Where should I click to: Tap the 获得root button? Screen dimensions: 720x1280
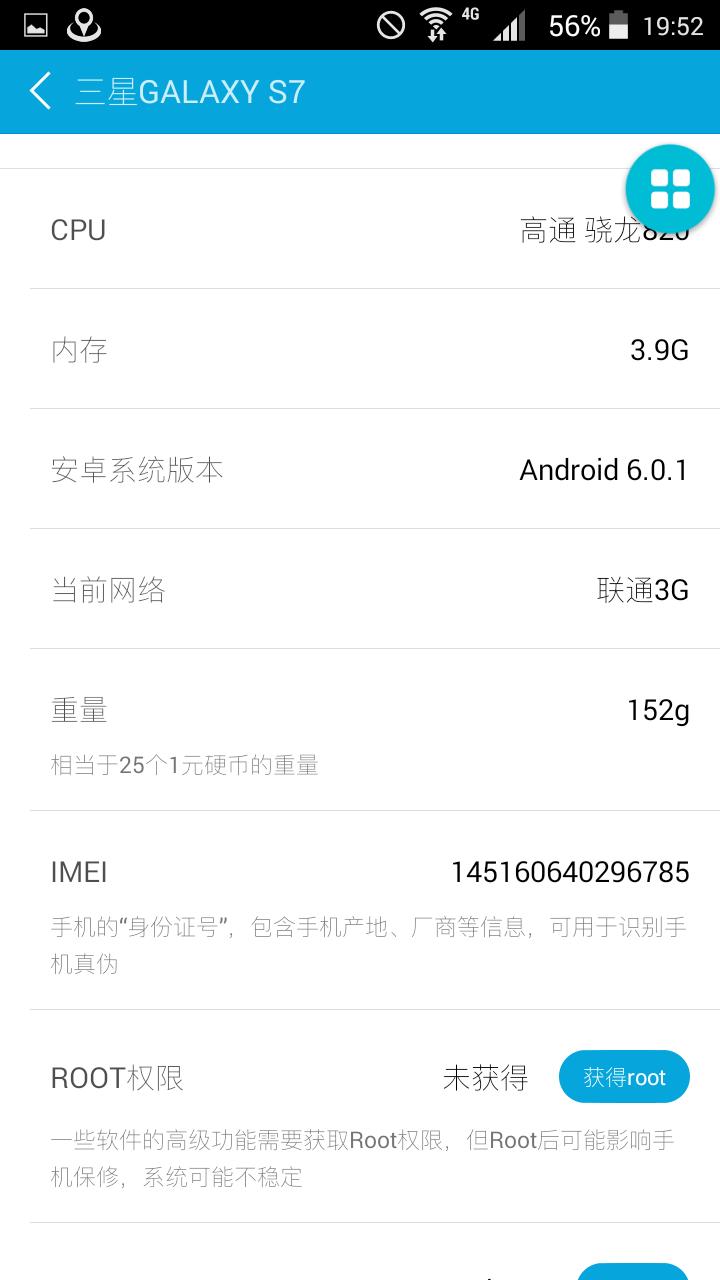point(624,1077)
